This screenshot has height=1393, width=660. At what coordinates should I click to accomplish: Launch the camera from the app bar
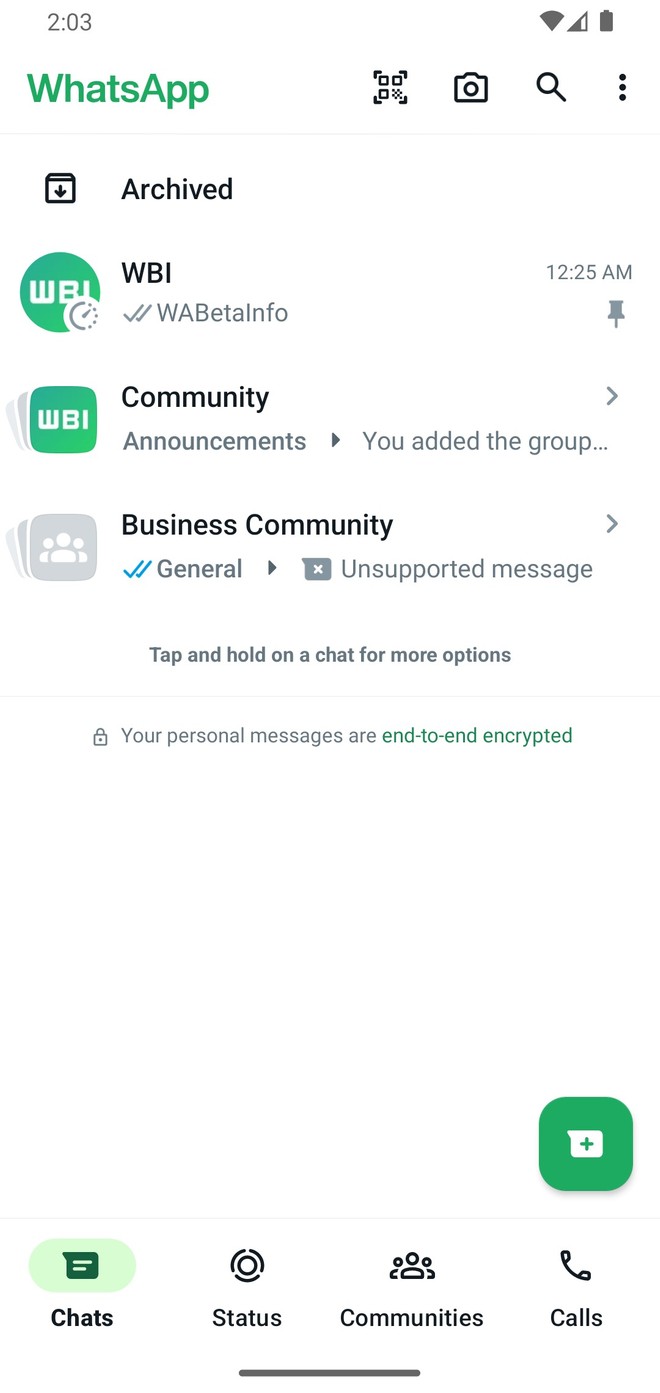470,88
